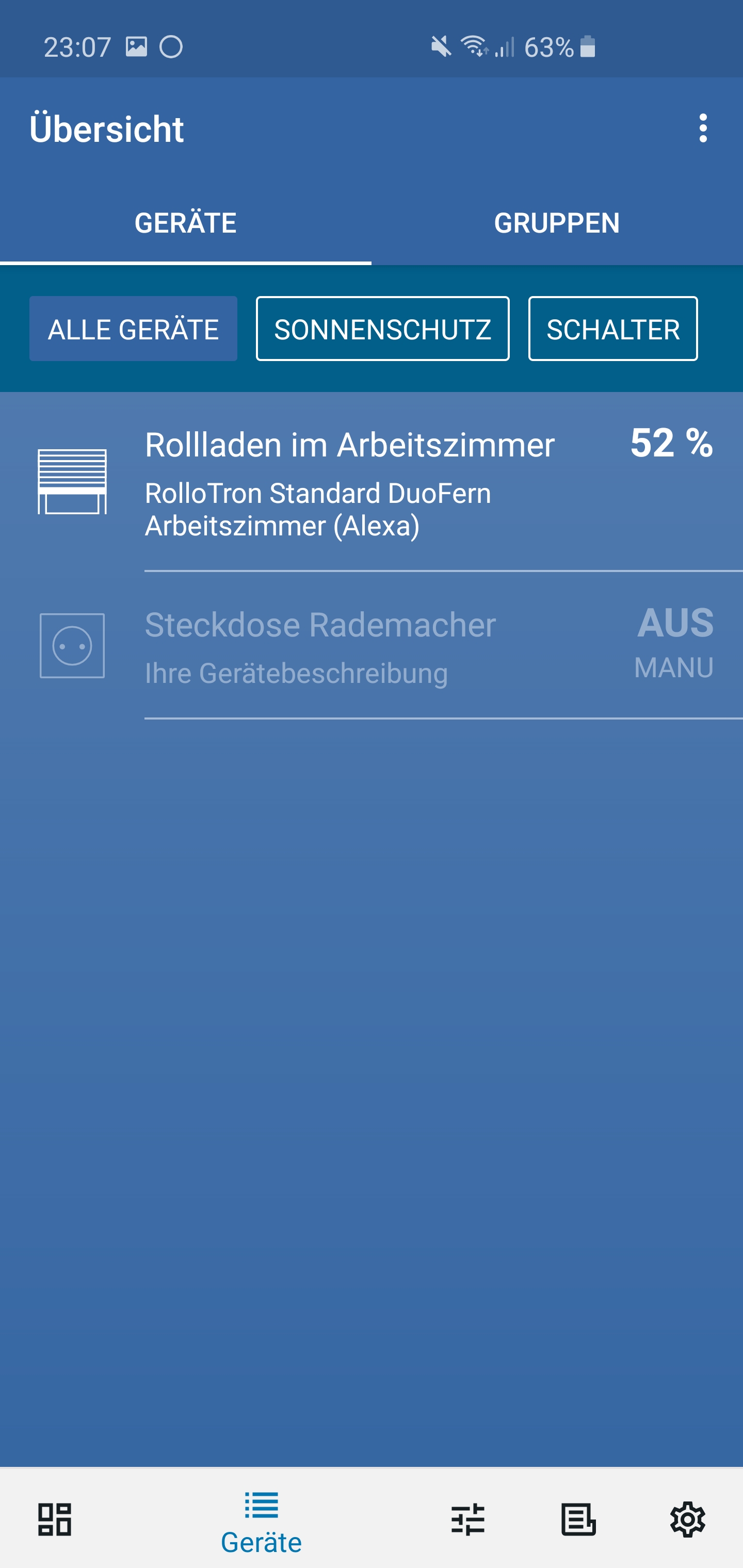
Task: Tap Geräte in the bottom navigation
Action: pos(261,1521)
